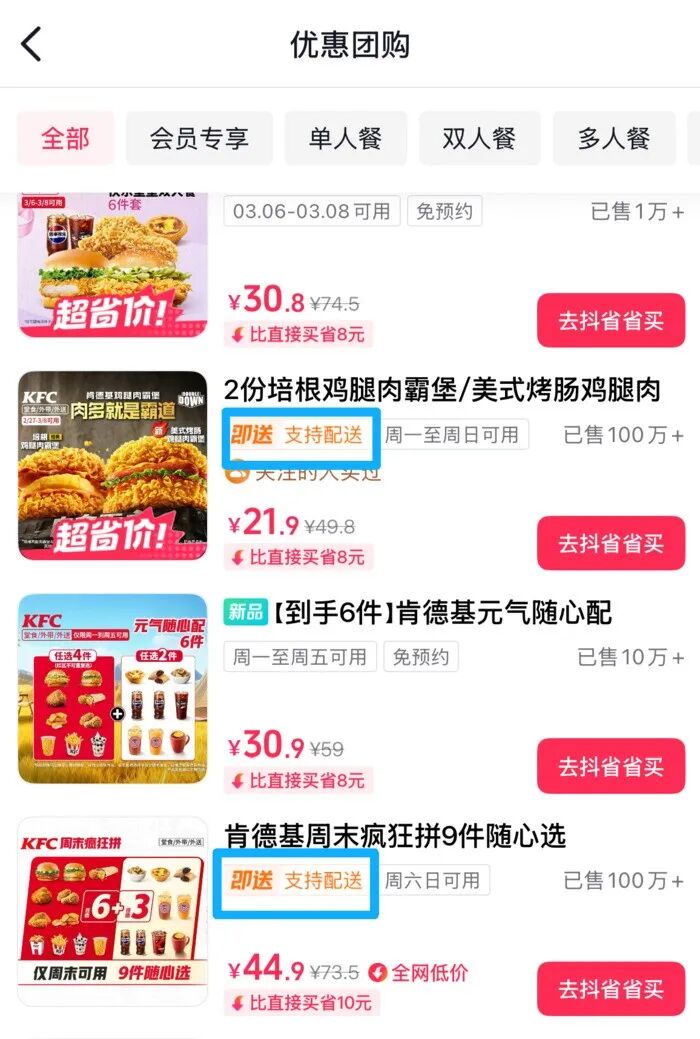700x1039 pixels.
Task: Show the 双人餐 deals
Action: [x=479, y=138]
